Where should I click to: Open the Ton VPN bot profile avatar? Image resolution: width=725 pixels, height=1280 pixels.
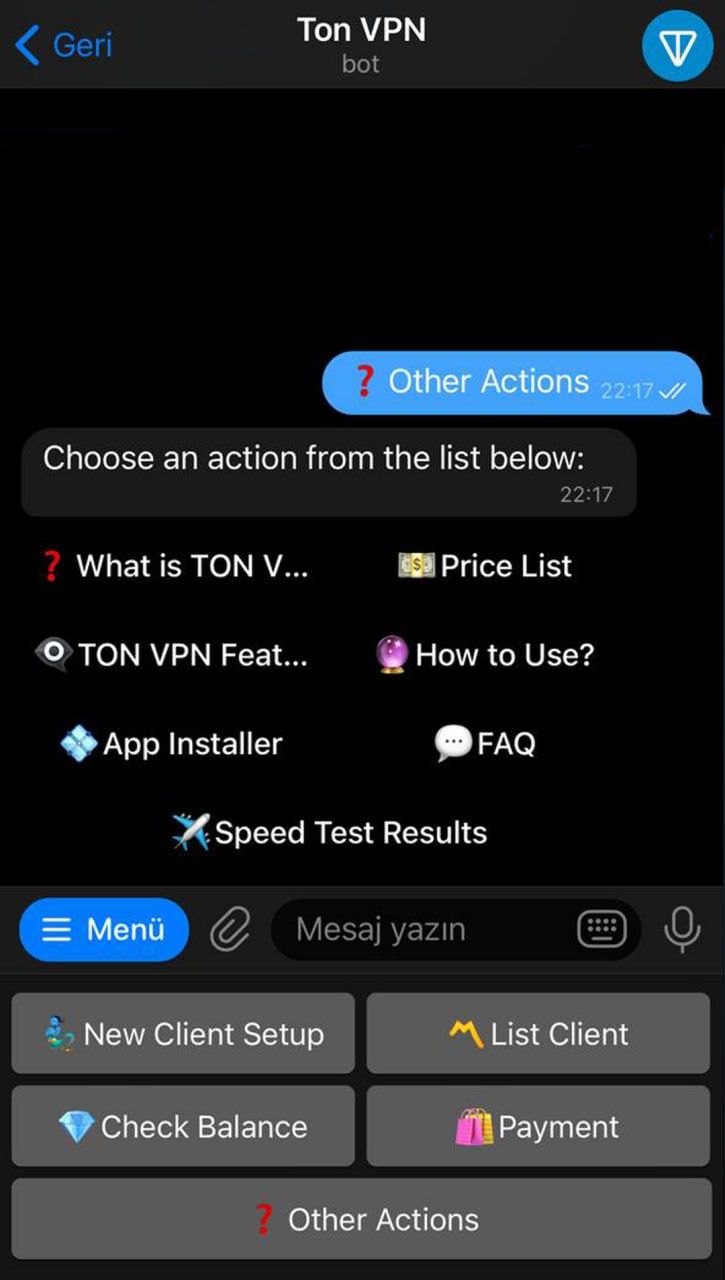pyautogui.click(x=677, y=45)
